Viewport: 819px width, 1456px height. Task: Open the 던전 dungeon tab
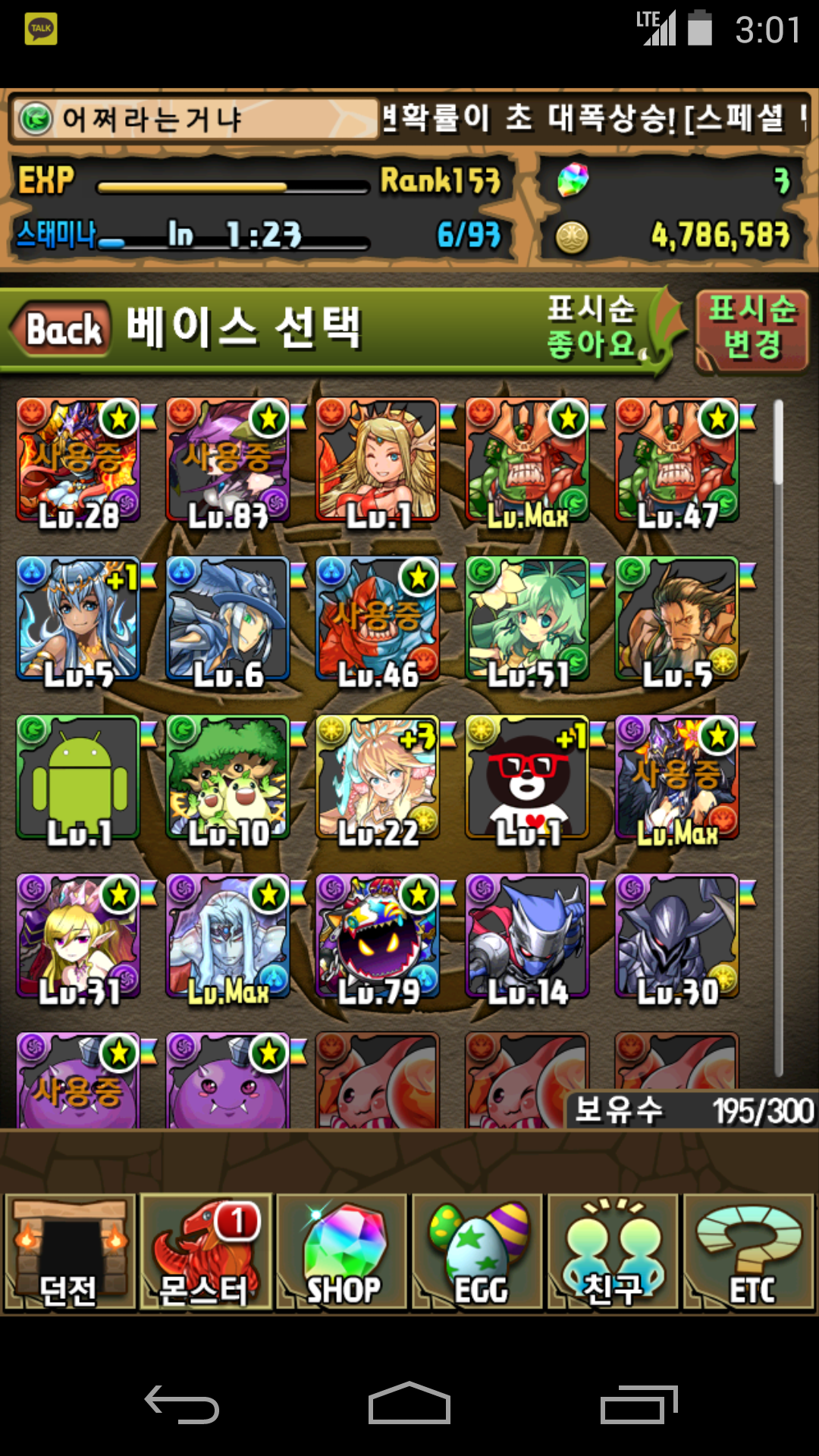(70, 1253)
